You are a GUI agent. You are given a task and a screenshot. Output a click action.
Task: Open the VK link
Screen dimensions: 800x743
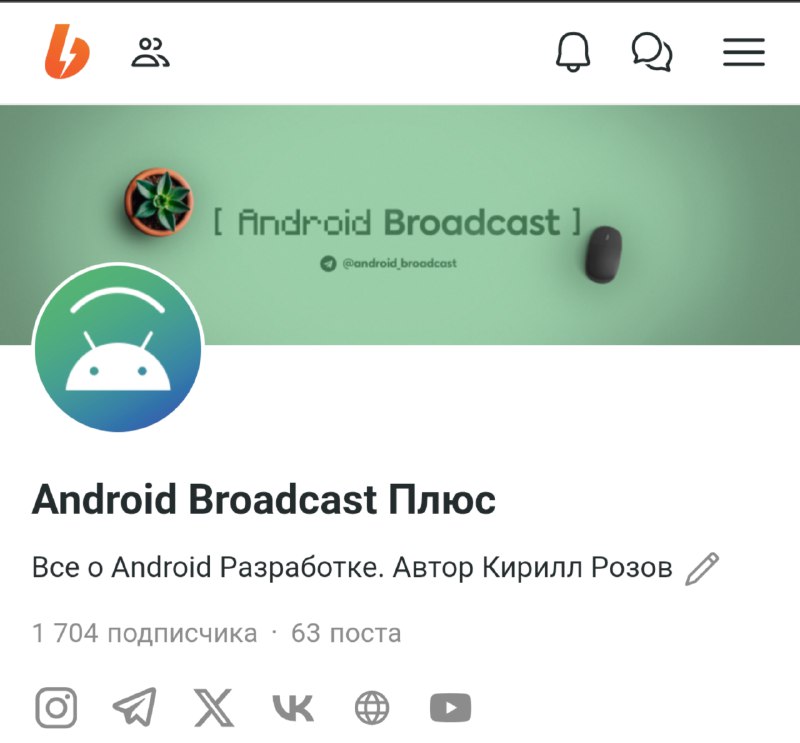pyautogui.click(x=293, y=708)
